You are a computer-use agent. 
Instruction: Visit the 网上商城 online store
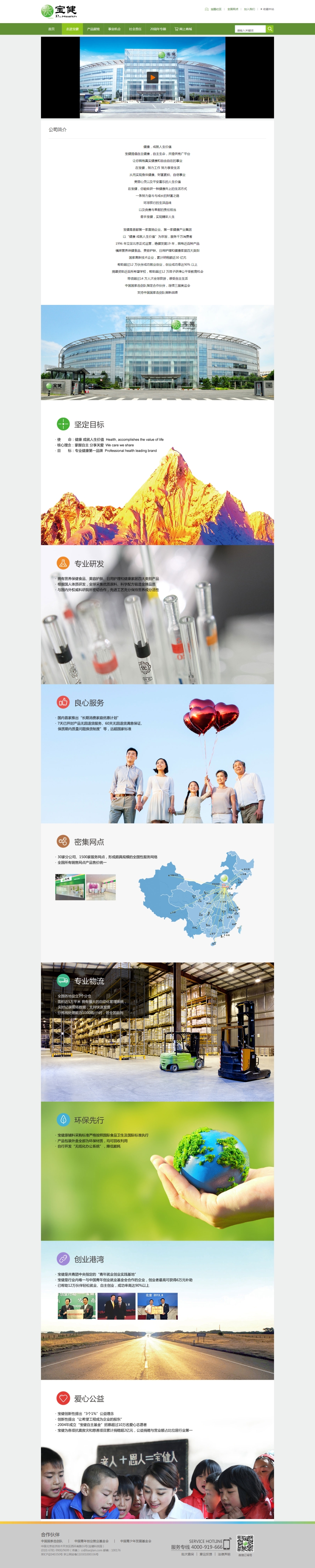183,29
